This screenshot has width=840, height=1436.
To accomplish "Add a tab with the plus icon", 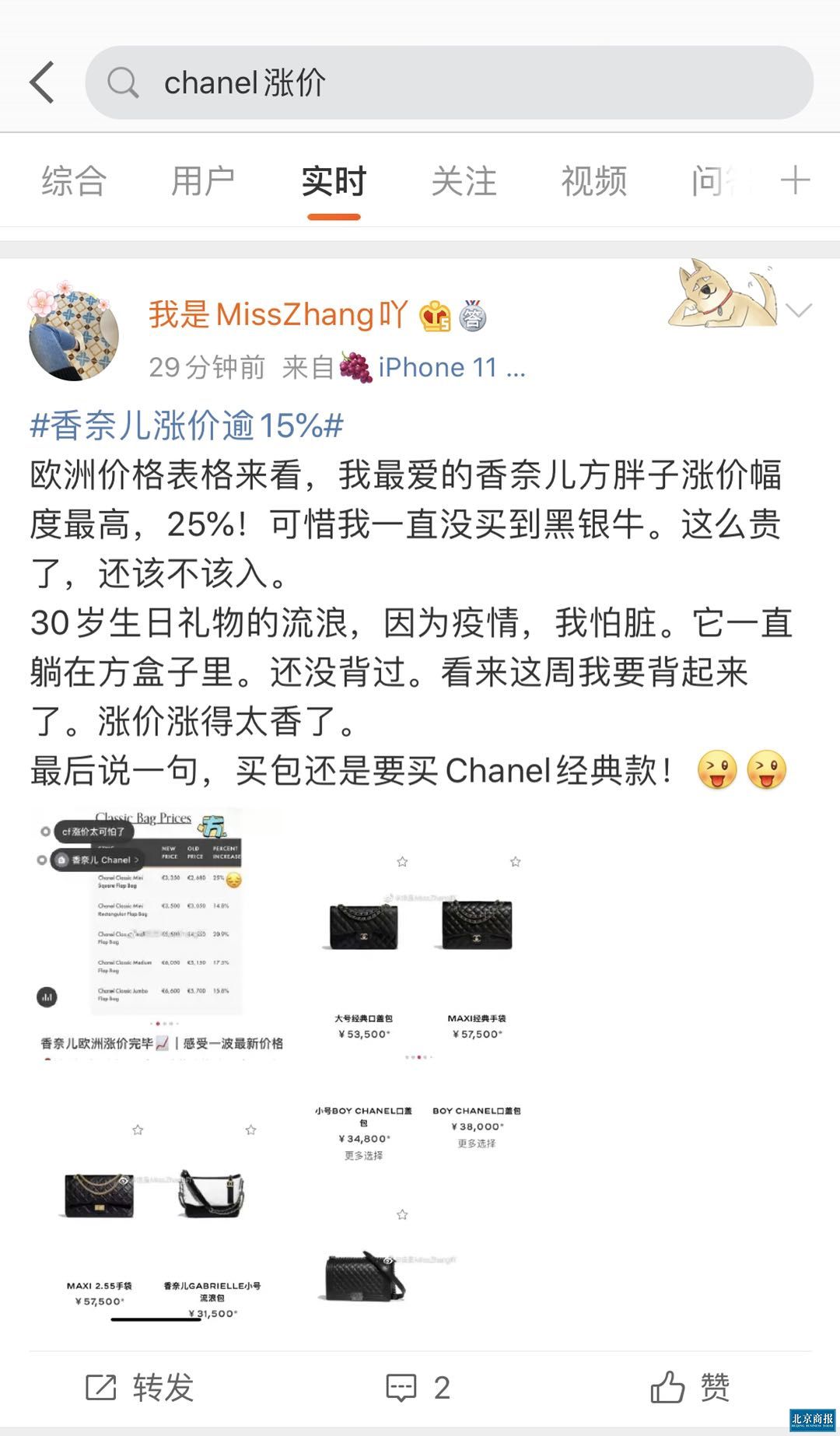I will [x=795, y=181].
